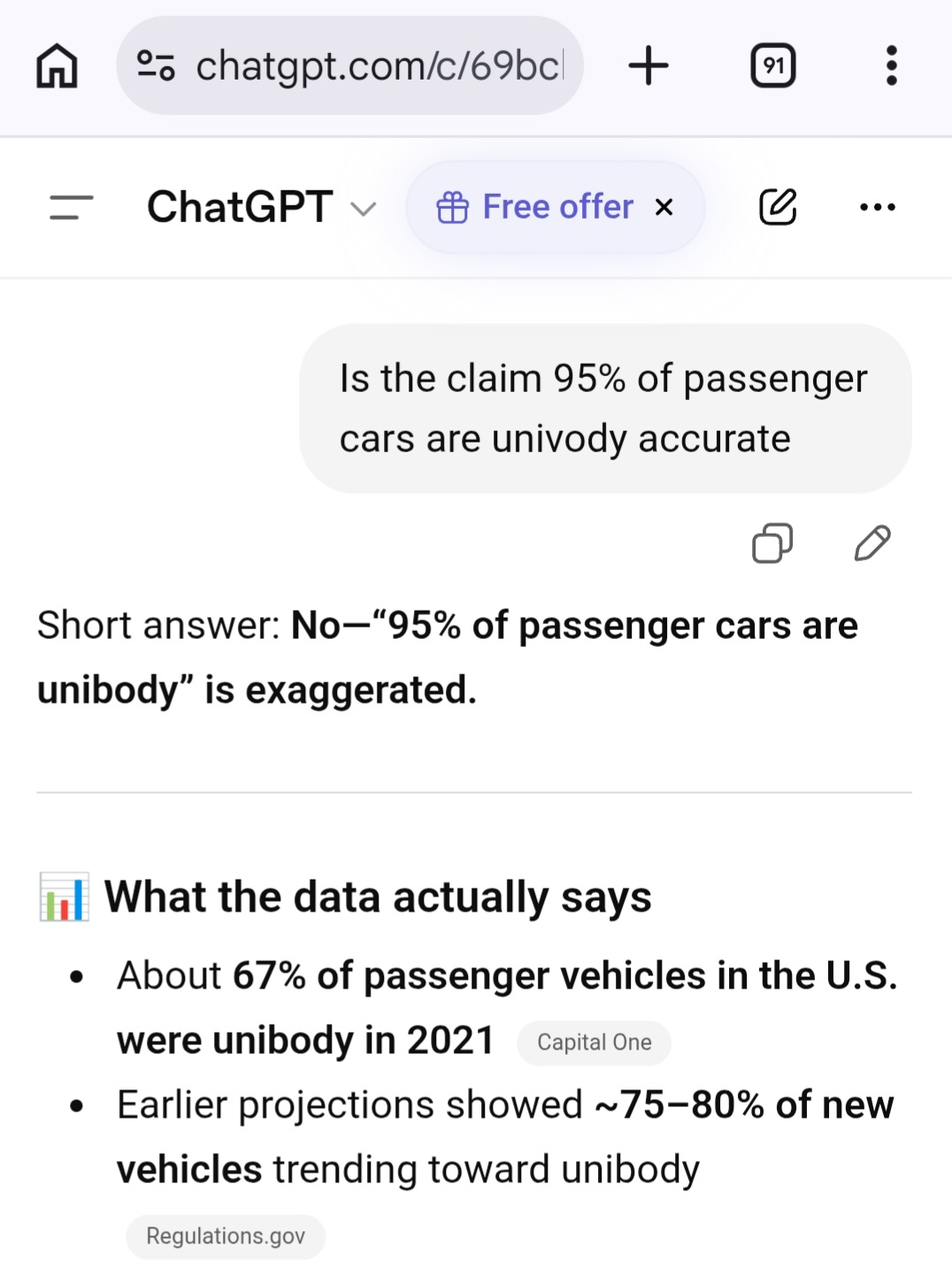Open the ChatGPT sidebar menu
Image resolution: width=952 pixels, height=1269 pixels.
coord(71,207)
